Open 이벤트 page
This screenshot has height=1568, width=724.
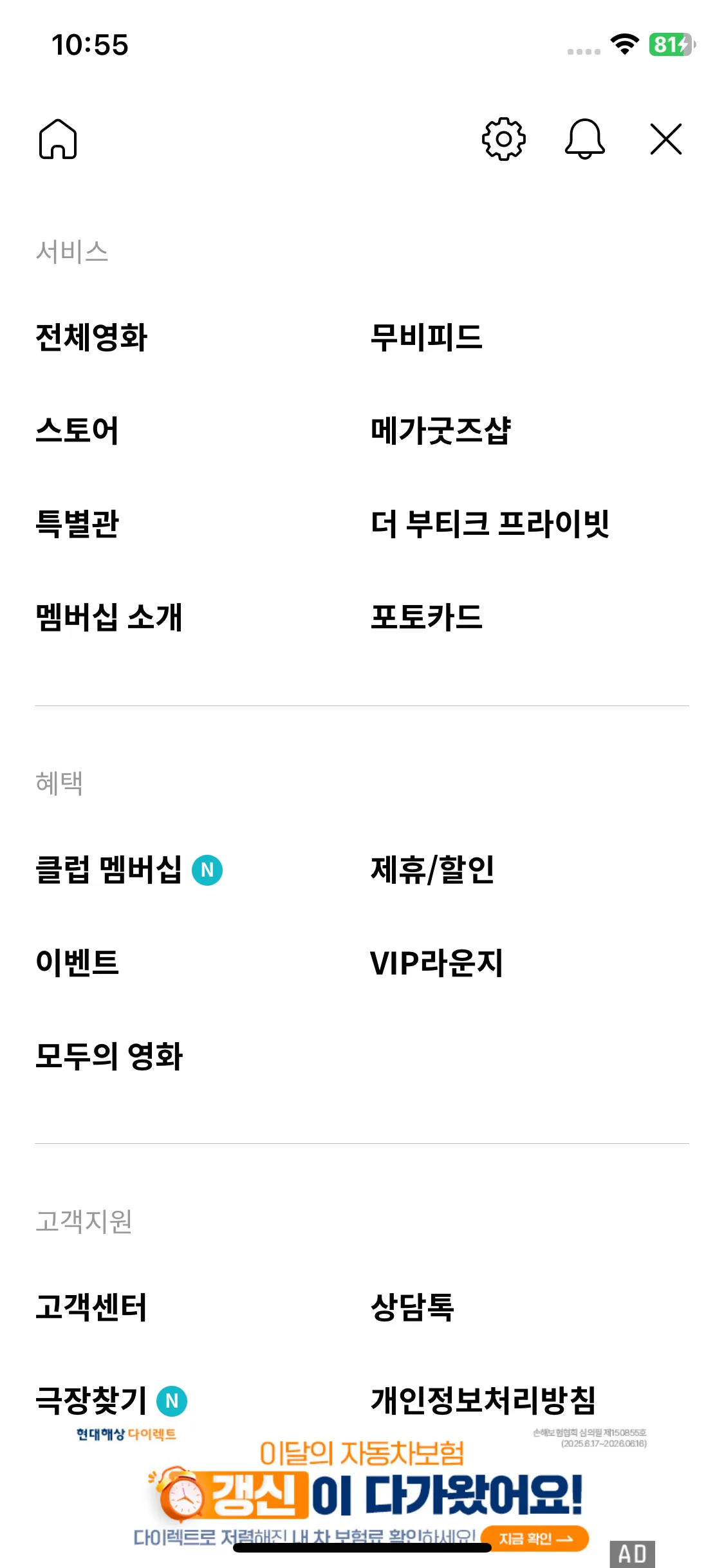77,963
